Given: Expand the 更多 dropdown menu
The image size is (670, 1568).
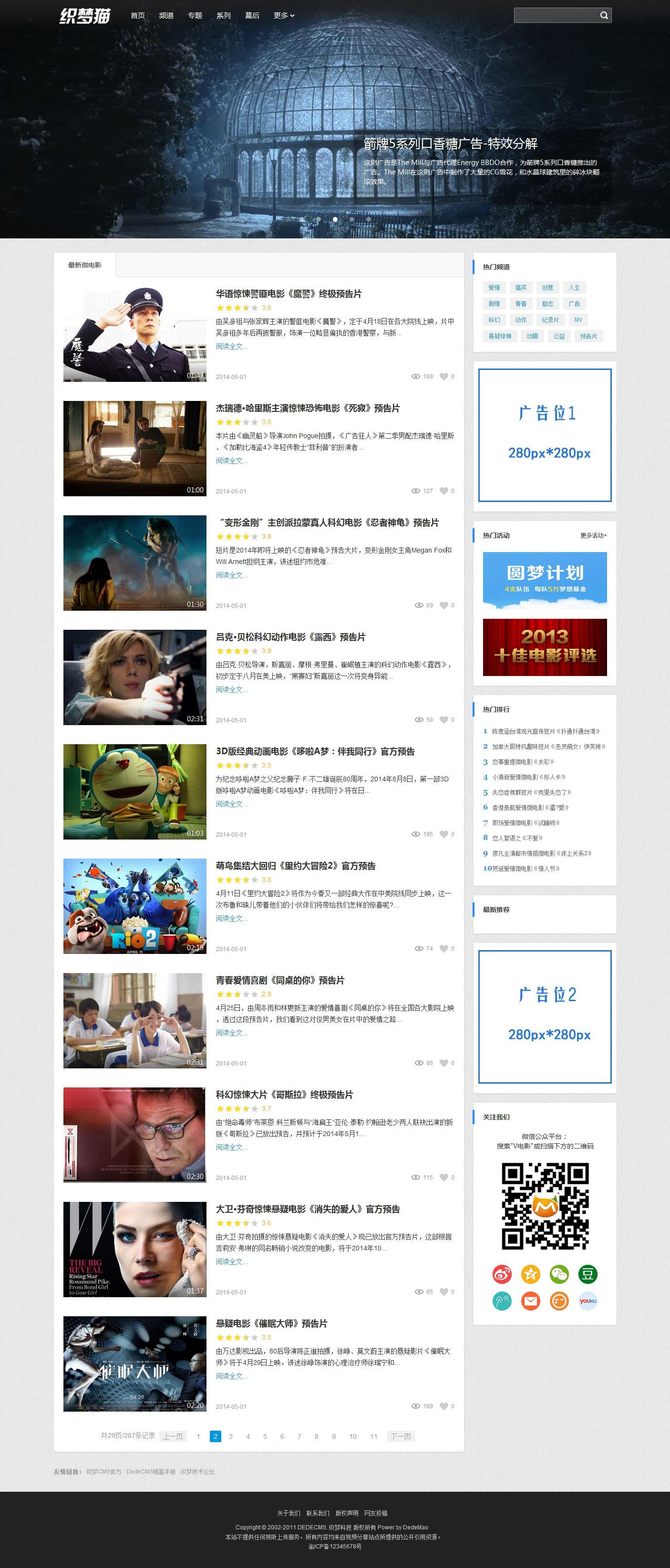Looking at the screenshot, I should (x=284, y=15).
